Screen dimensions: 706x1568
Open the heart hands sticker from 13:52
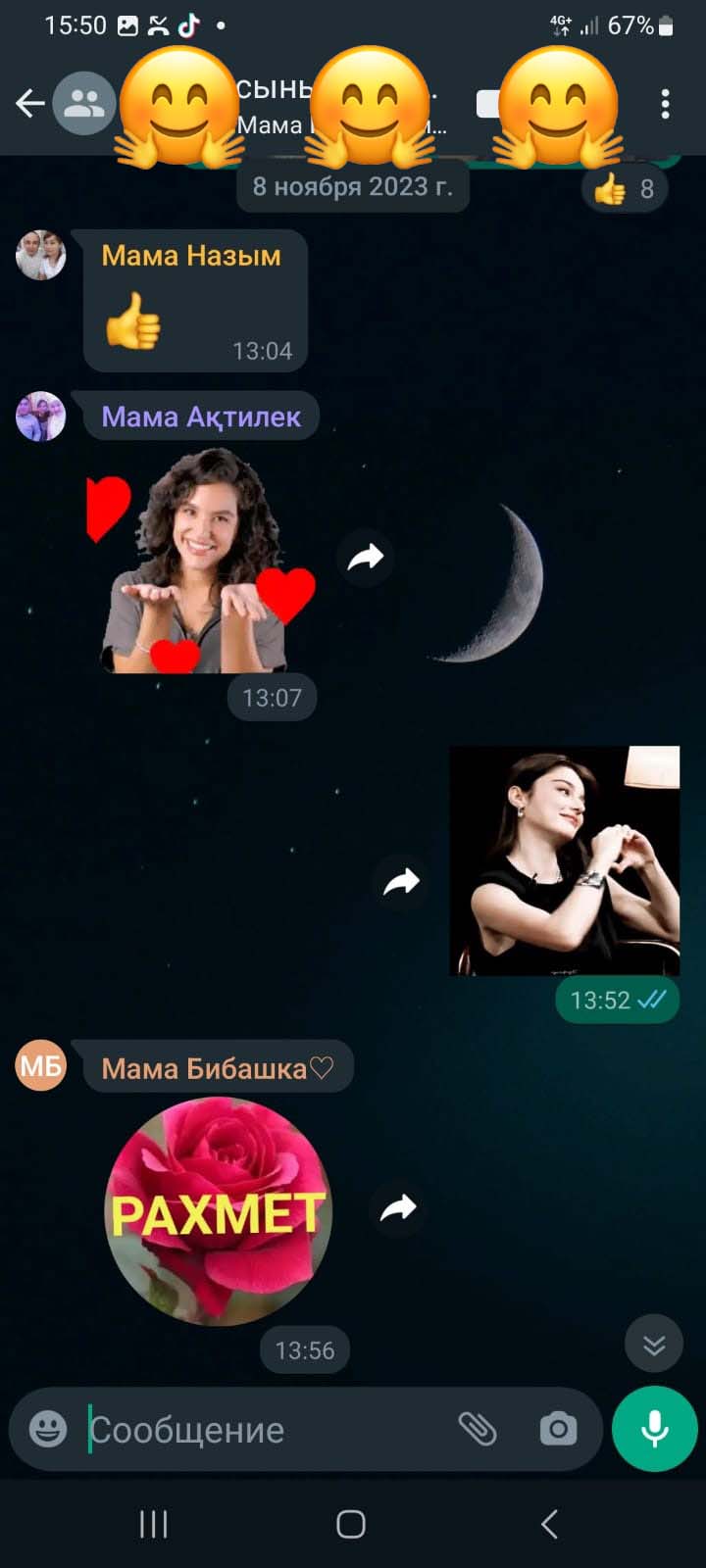click(564, 860)
